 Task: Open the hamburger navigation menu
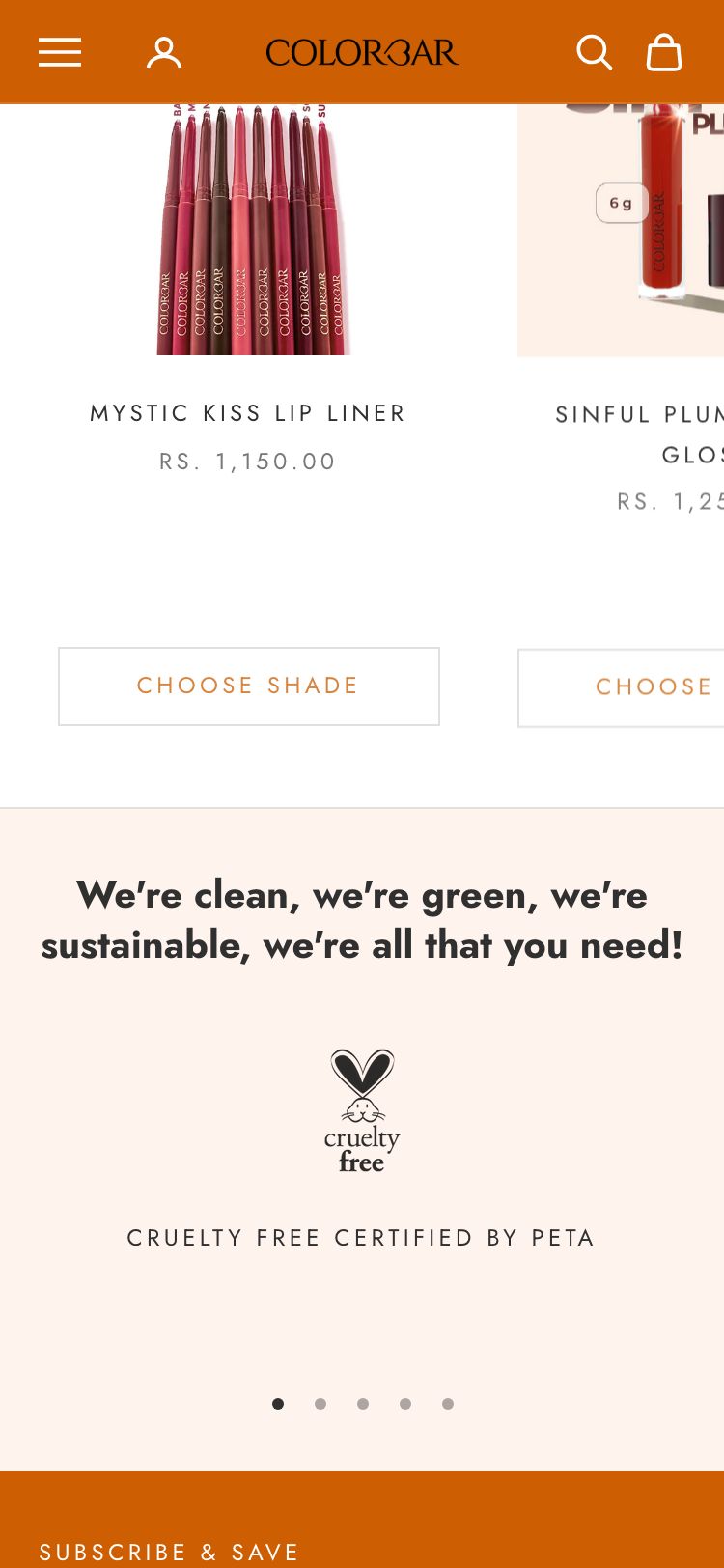point(59,52)
